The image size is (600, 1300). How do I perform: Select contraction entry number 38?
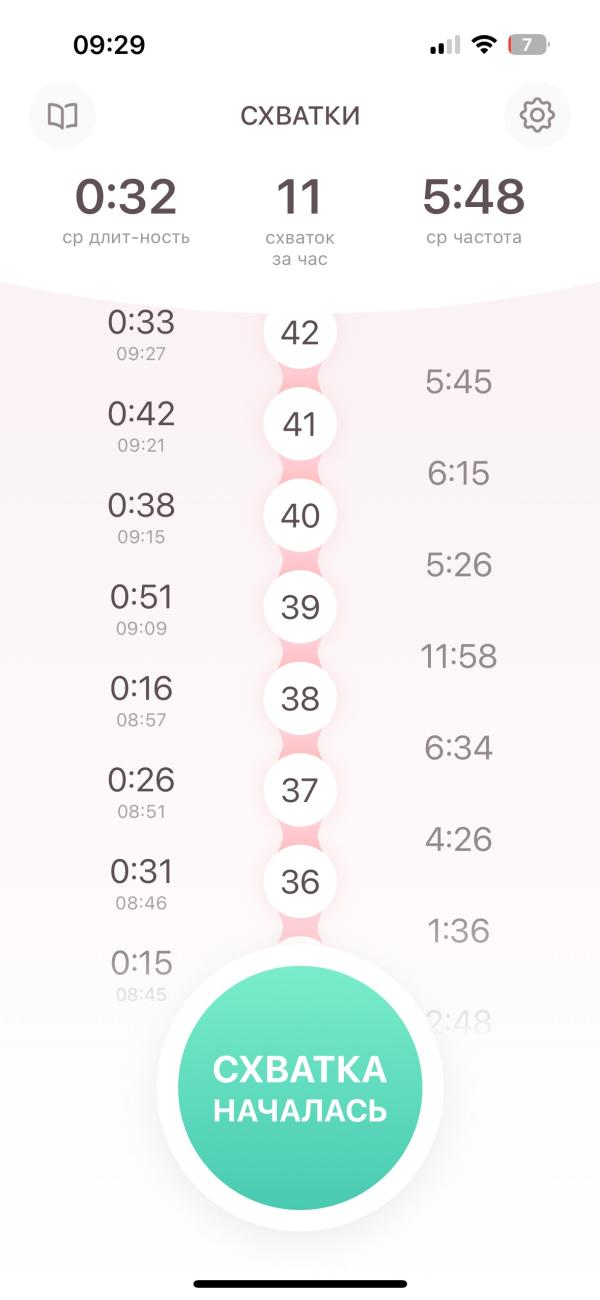(x=300, y=699)
